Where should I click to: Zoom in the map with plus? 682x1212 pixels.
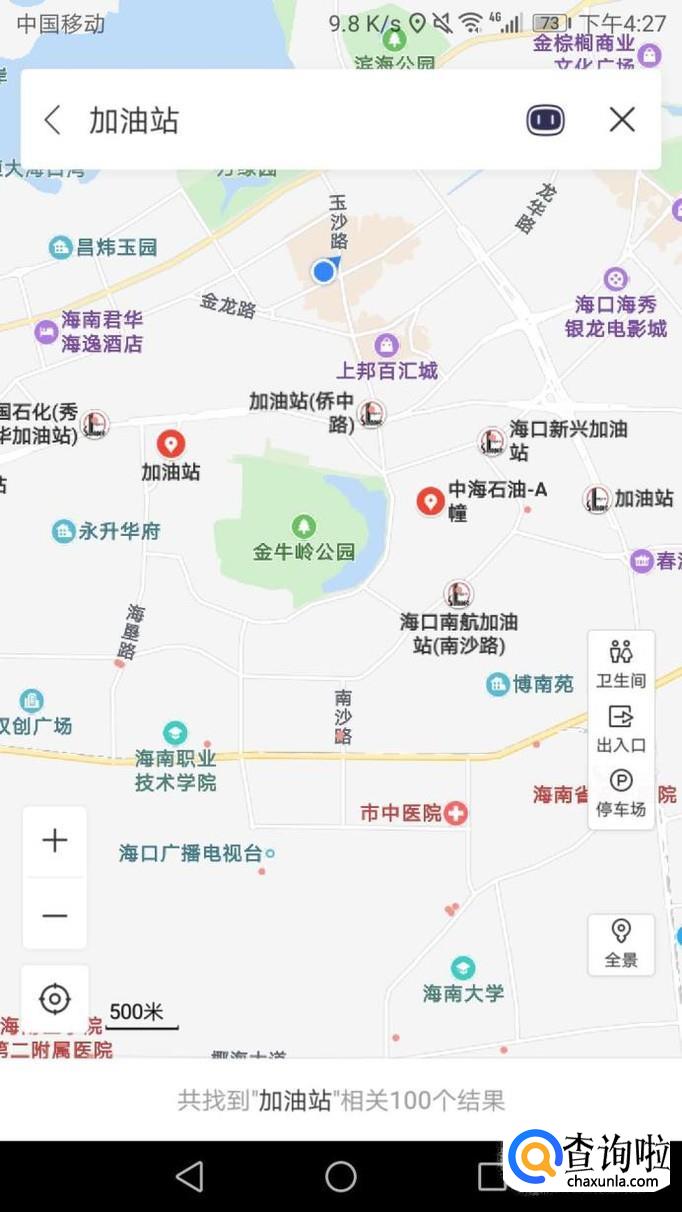click(55, 841)
